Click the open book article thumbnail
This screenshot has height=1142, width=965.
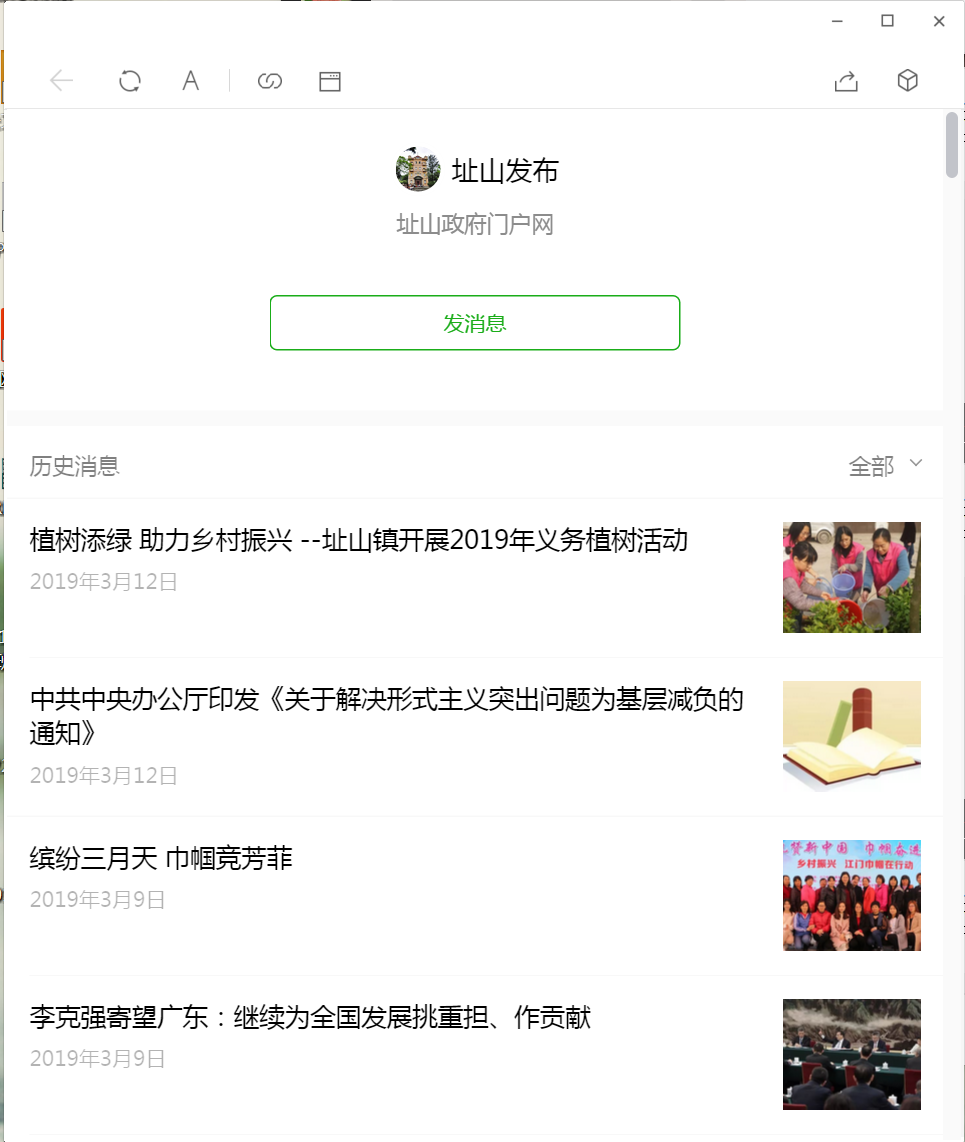pos(851,737)
